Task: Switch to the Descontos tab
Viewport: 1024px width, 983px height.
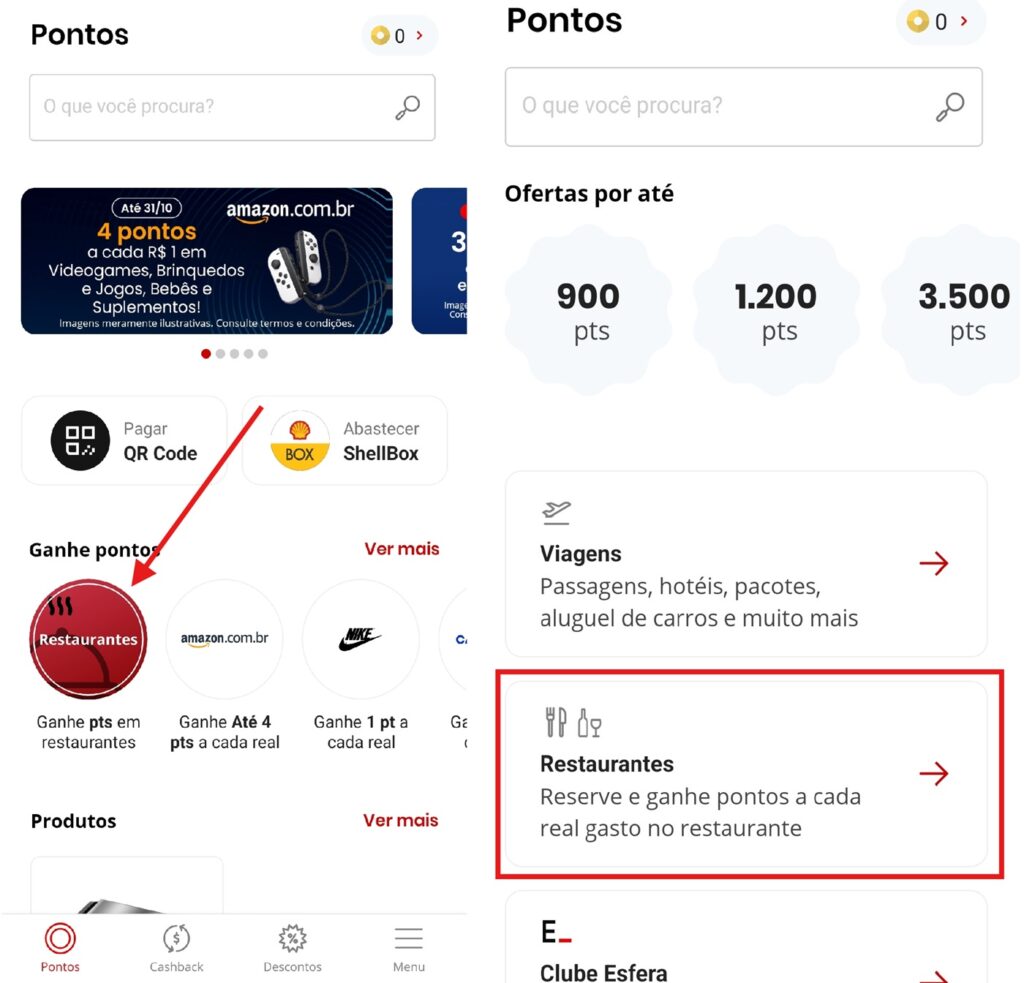Action: click(x=292, y=948)
